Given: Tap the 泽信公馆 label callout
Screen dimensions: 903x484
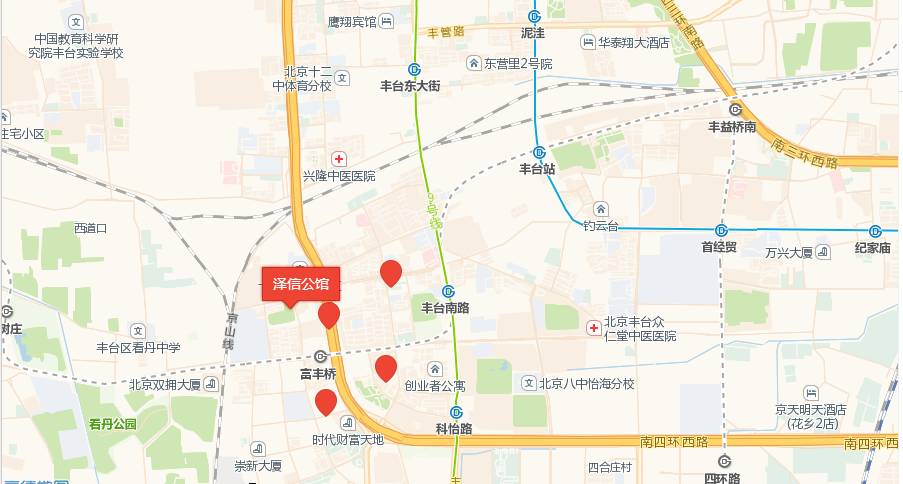Looking at the screenshot, I should (x=301, y=284).
